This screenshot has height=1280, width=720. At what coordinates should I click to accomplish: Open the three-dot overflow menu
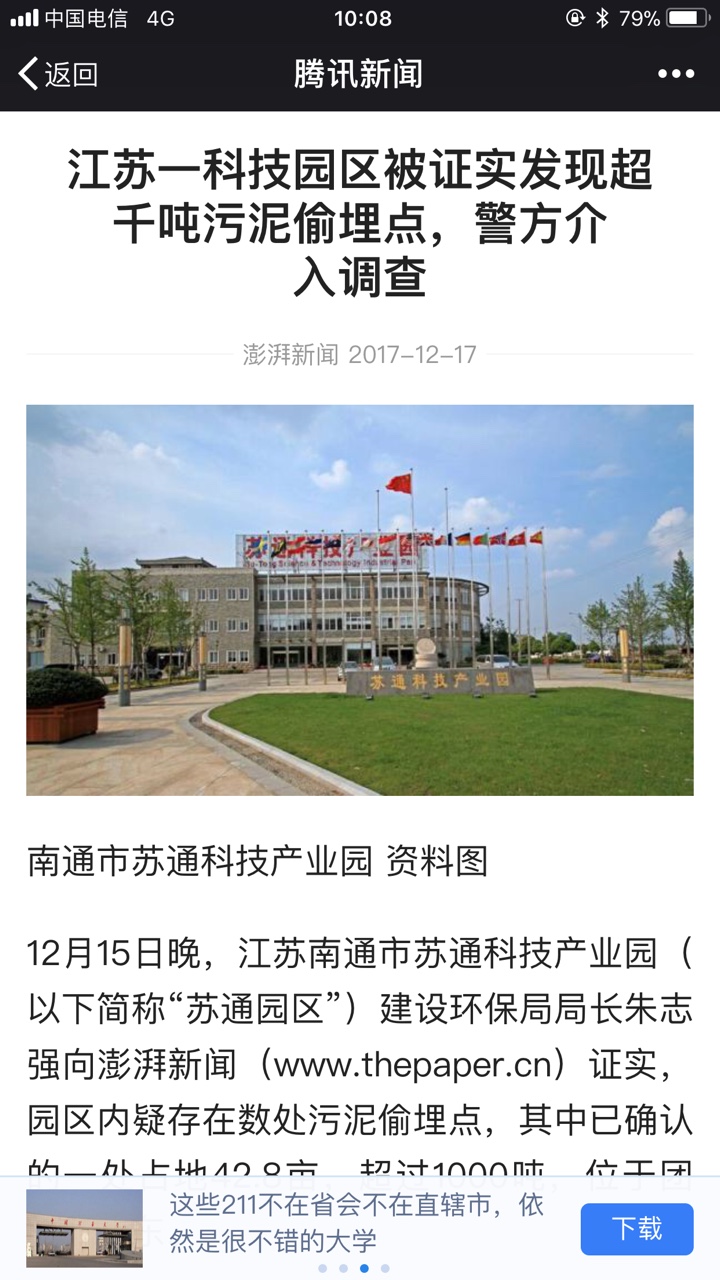pyautogui.click(x=675, y=74)
